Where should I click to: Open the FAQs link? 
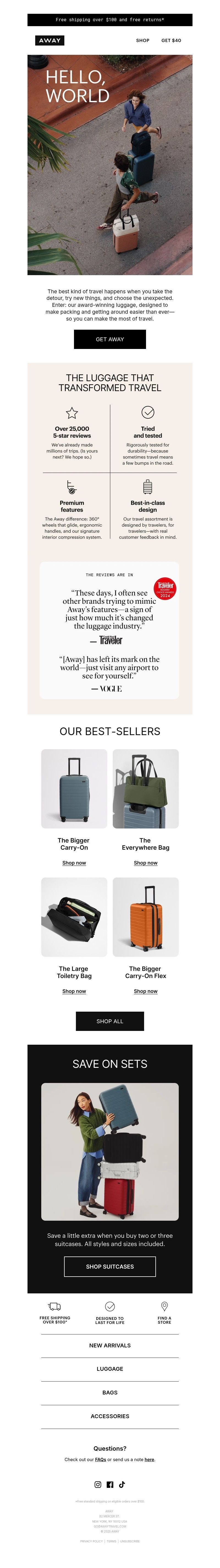(x=100, y=1460)
